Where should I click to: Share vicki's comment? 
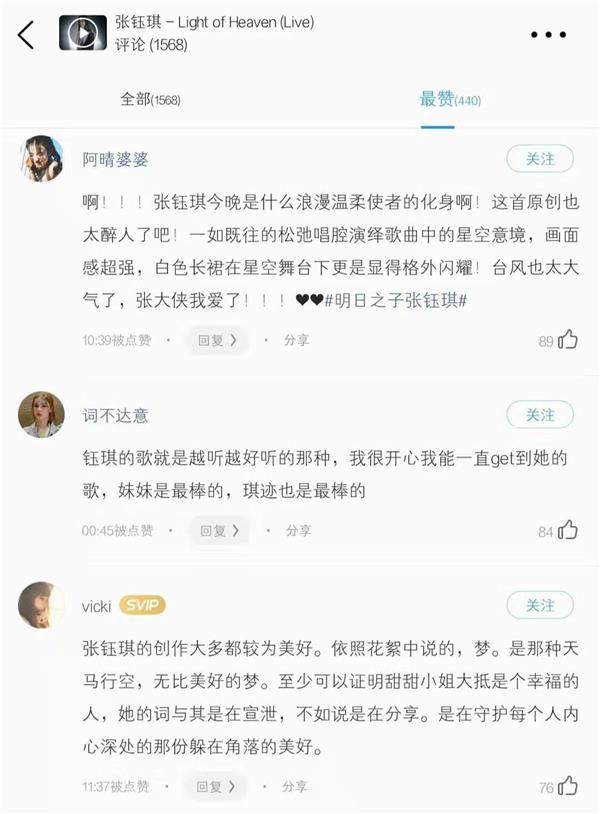pyautogui.click(x=296, y=787)
